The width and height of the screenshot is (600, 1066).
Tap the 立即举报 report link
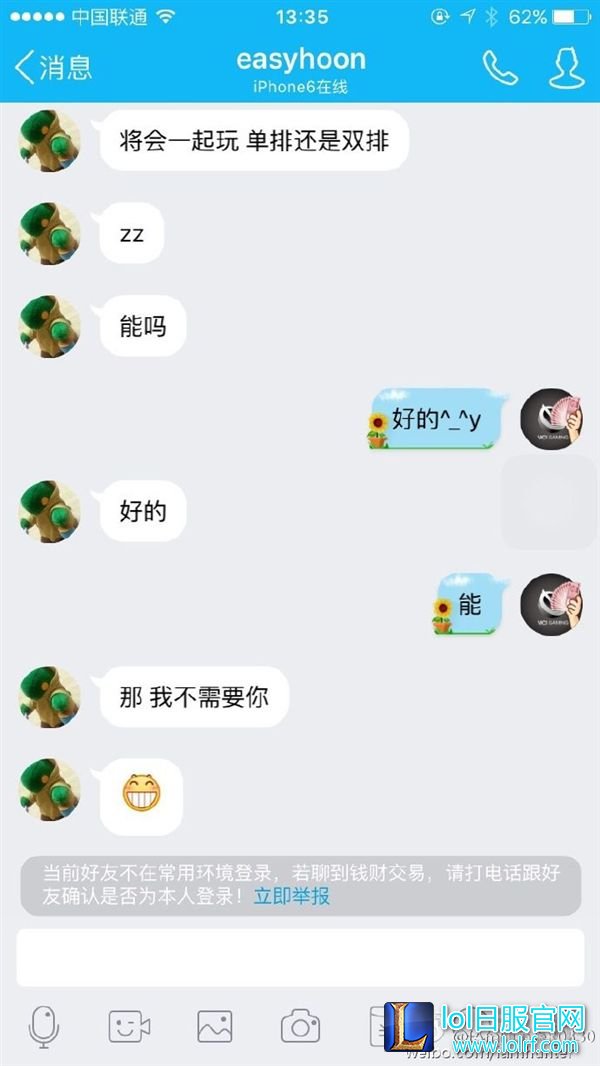[x=291, y=895]
